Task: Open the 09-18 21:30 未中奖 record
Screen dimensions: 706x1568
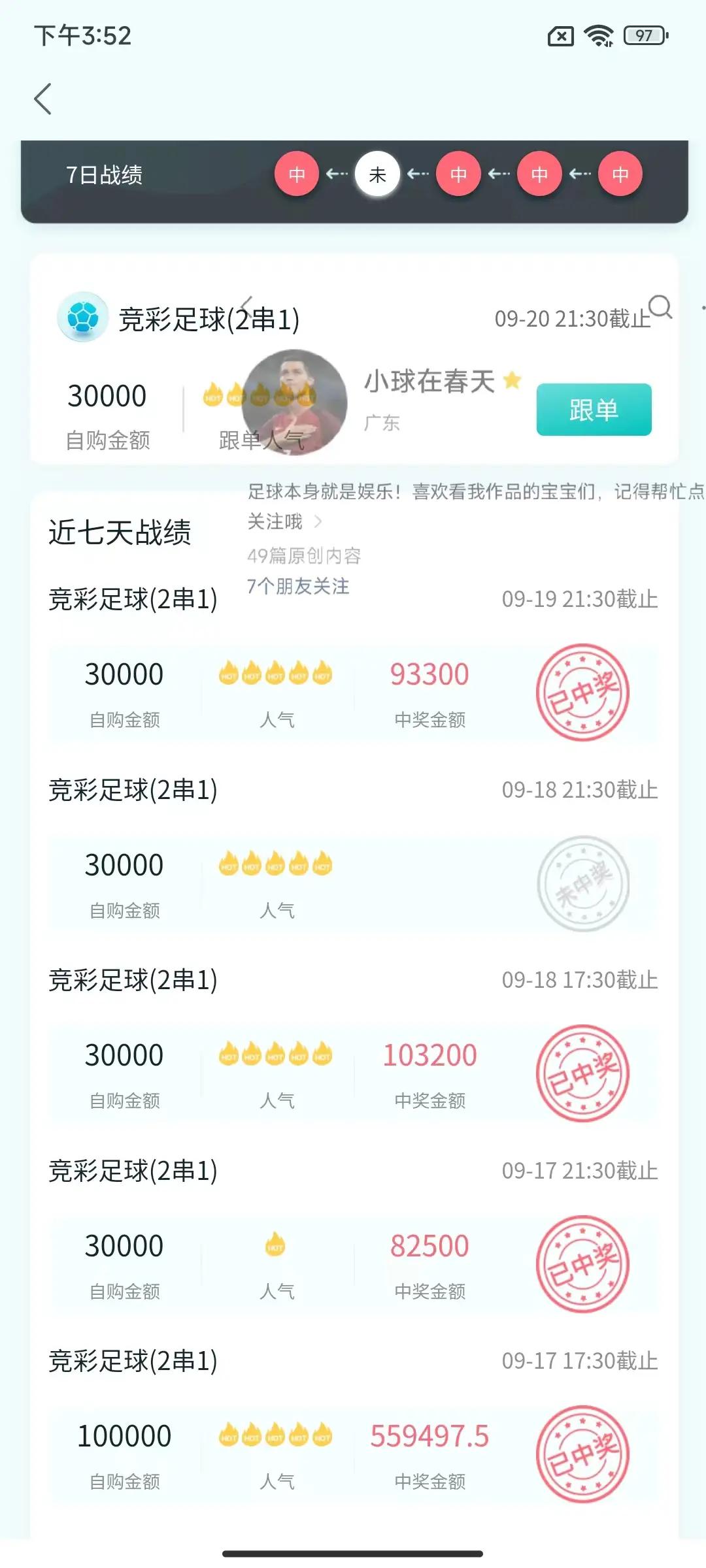Action: (353, 883)
